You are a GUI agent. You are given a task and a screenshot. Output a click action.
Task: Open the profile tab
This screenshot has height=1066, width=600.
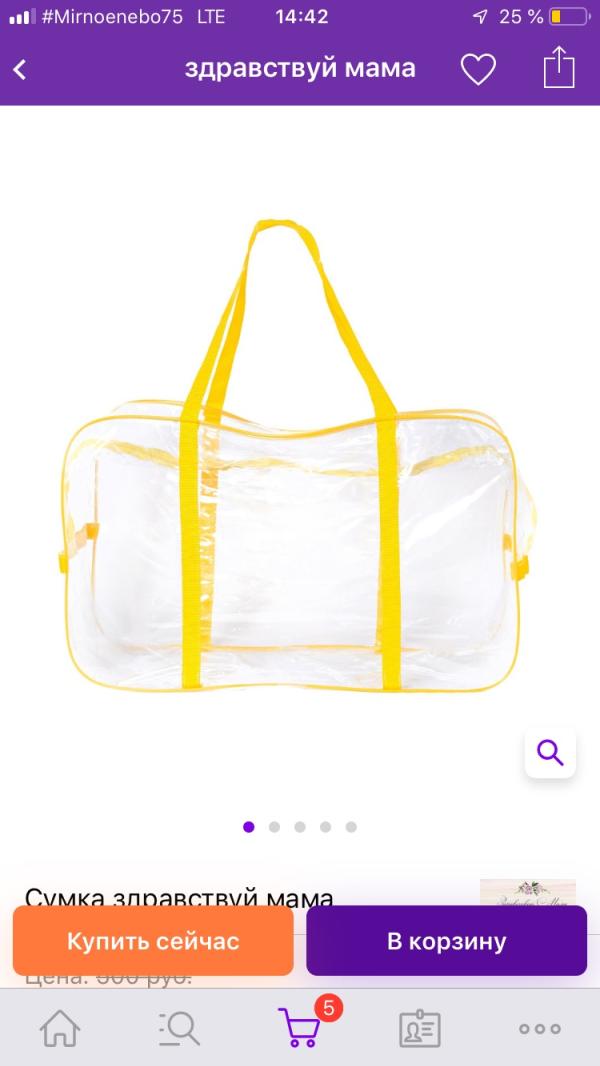tap(419, 1029)
